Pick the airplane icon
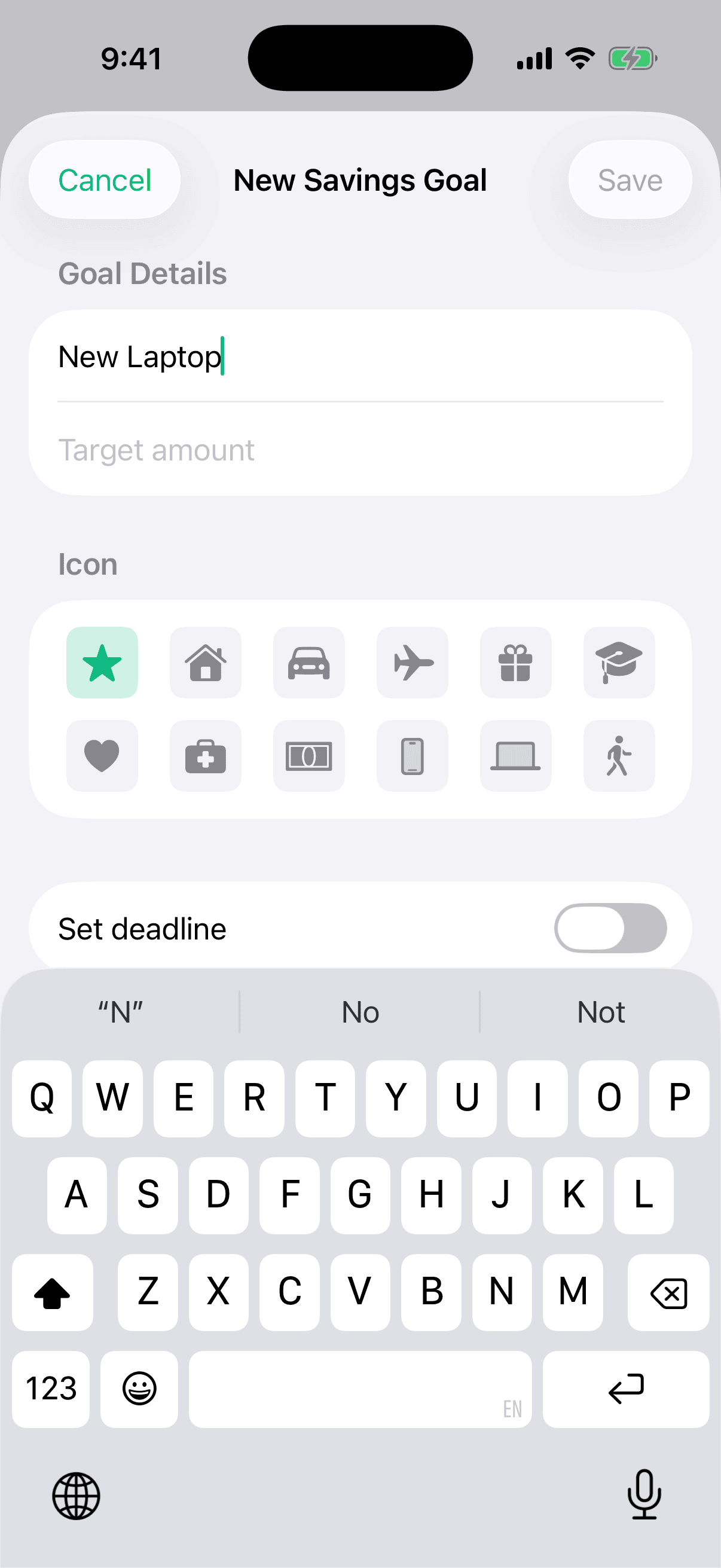Viewport: 721px width, 1568px height. point(413,662)
